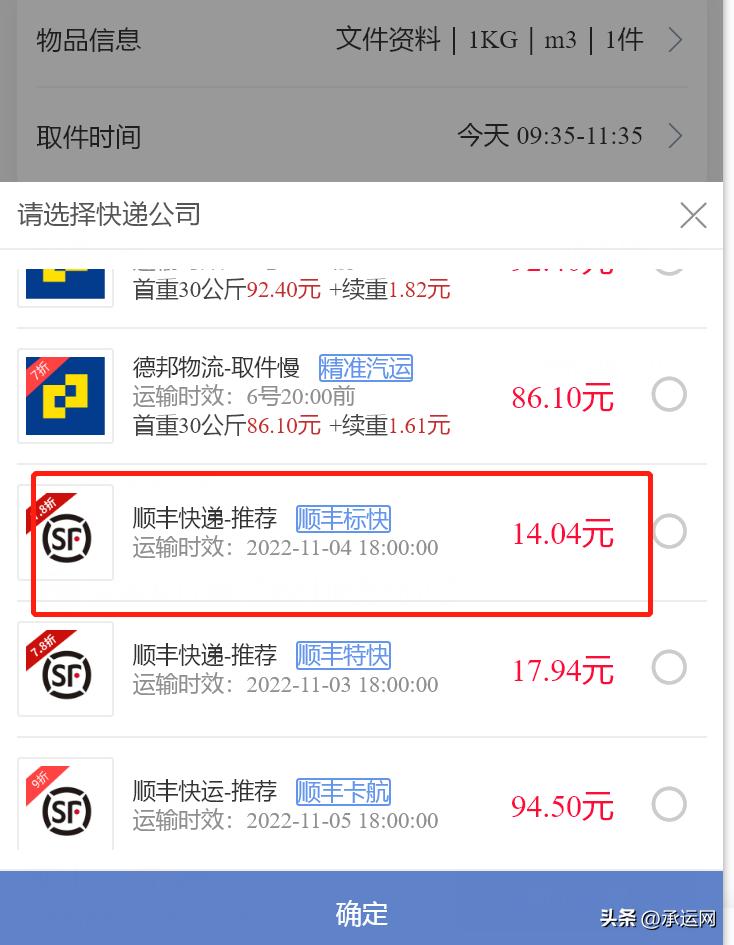The image size is (734, 945).
Task: Close the courier selection panel via X icon
Action: [693, 214]
